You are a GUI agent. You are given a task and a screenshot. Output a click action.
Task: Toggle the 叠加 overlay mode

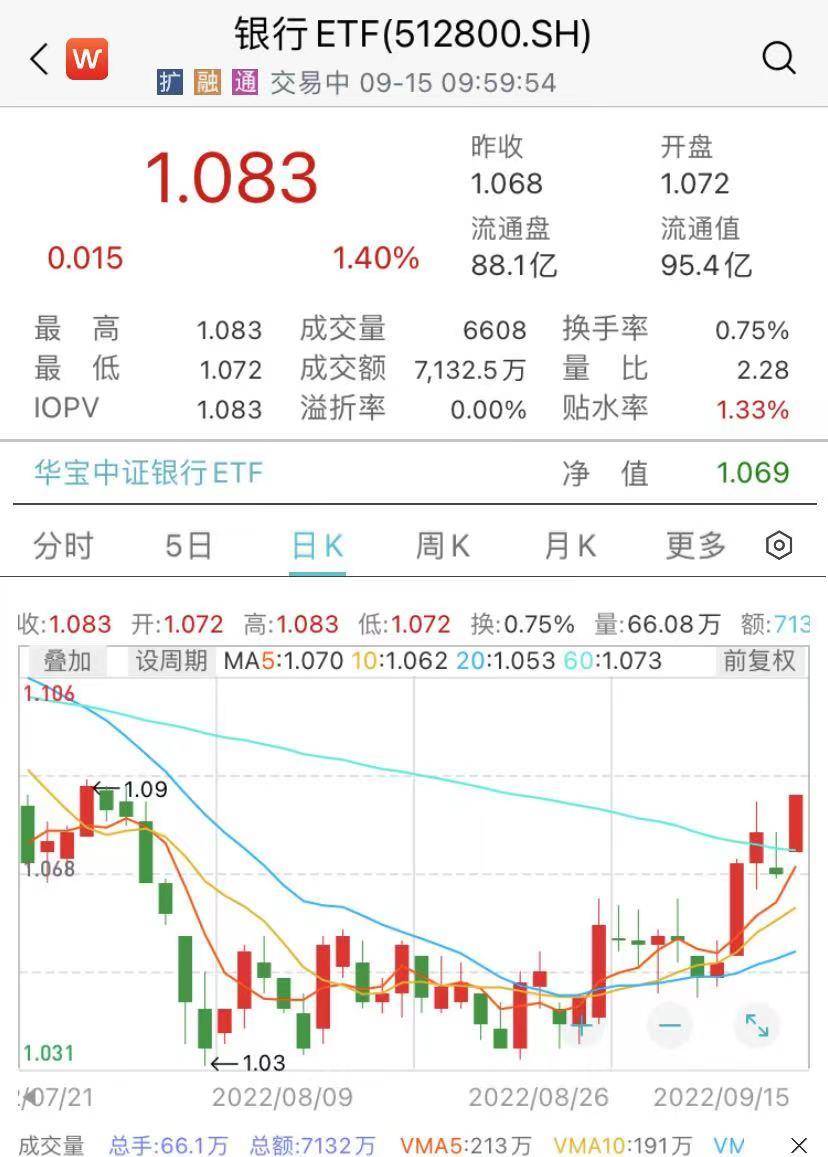pos(63,661)
